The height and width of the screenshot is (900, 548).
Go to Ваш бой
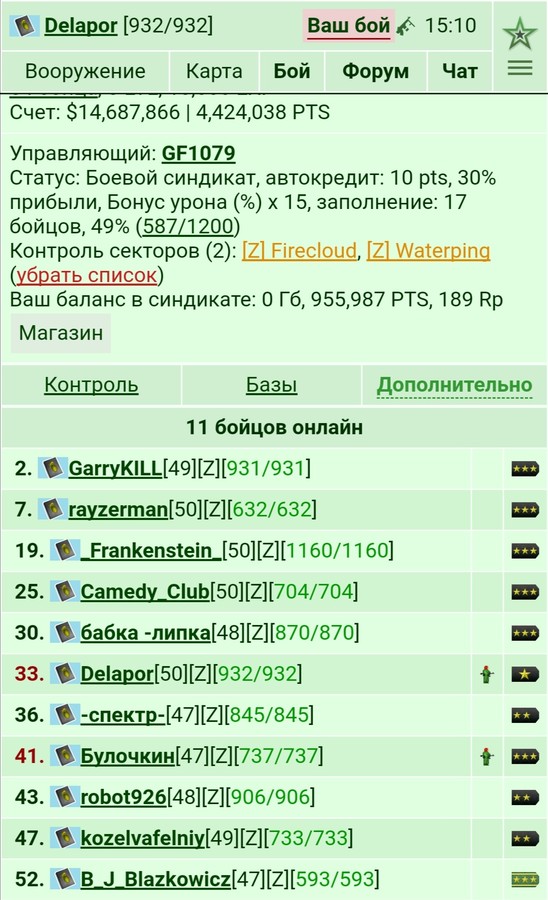(x=348, y=26)
